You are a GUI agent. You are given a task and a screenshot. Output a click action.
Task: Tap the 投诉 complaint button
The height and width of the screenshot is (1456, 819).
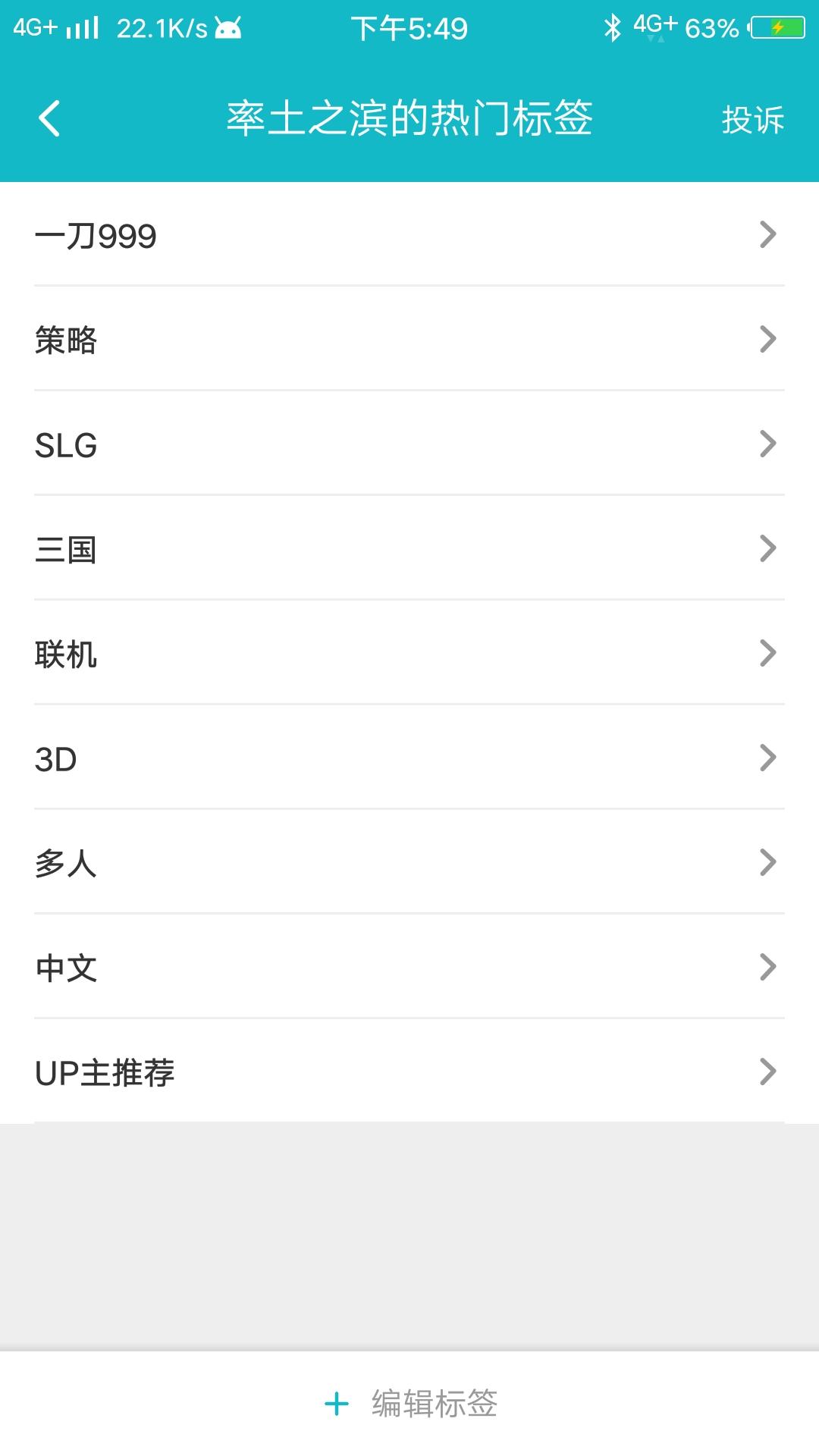pyautogui.click(x=752, y=120)
